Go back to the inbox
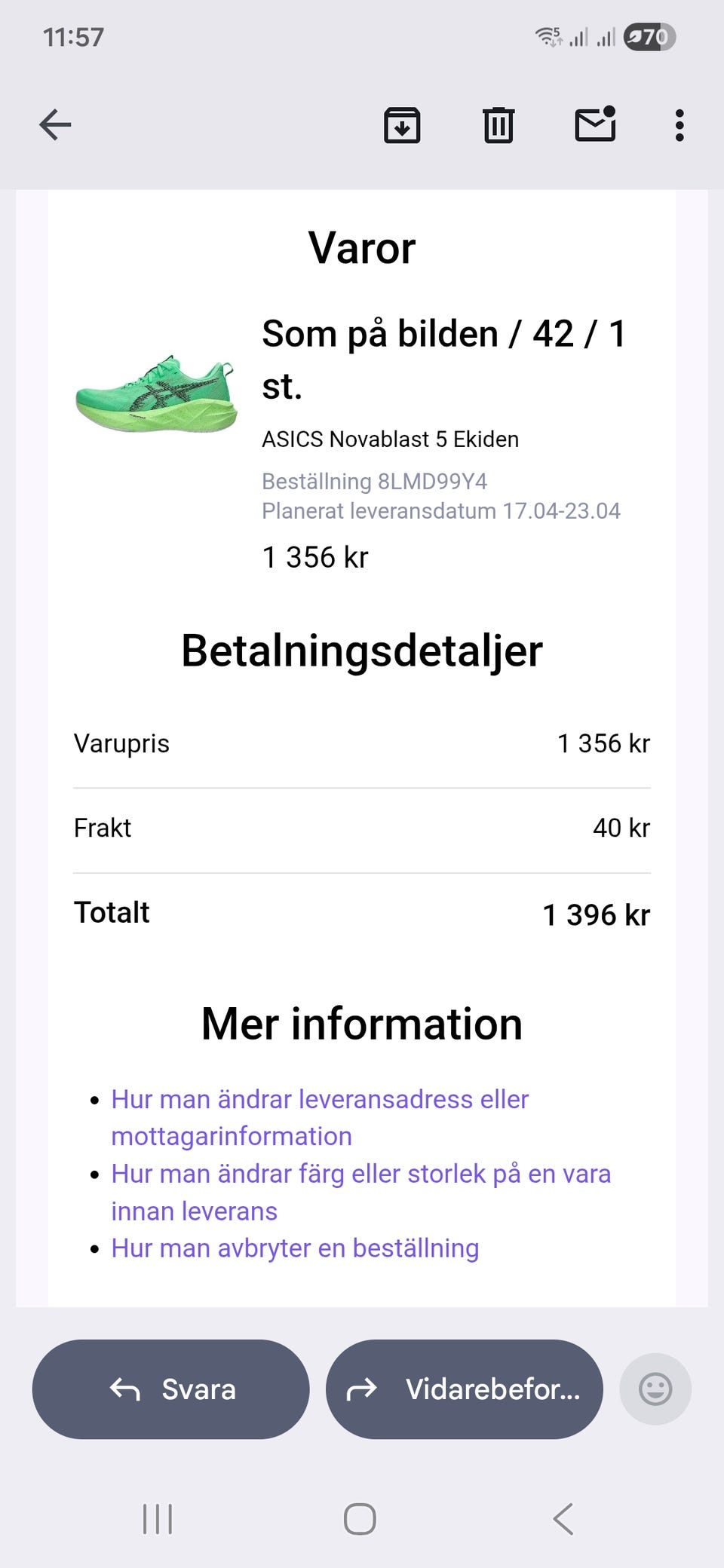Screen dimensions: 724x1568 (x=55, y=125)
